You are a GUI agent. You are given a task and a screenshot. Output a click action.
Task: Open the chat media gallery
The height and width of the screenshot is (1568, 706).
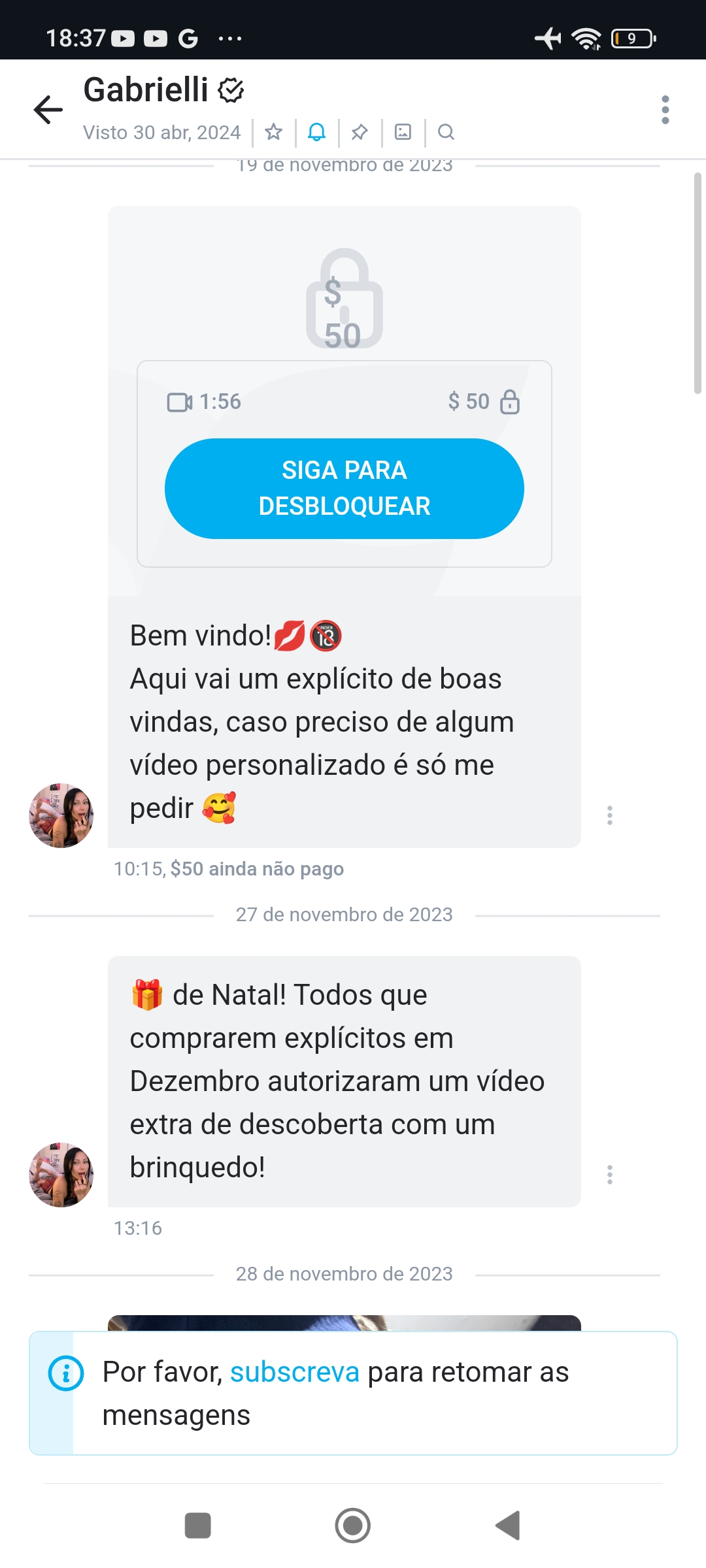[403, 132]
